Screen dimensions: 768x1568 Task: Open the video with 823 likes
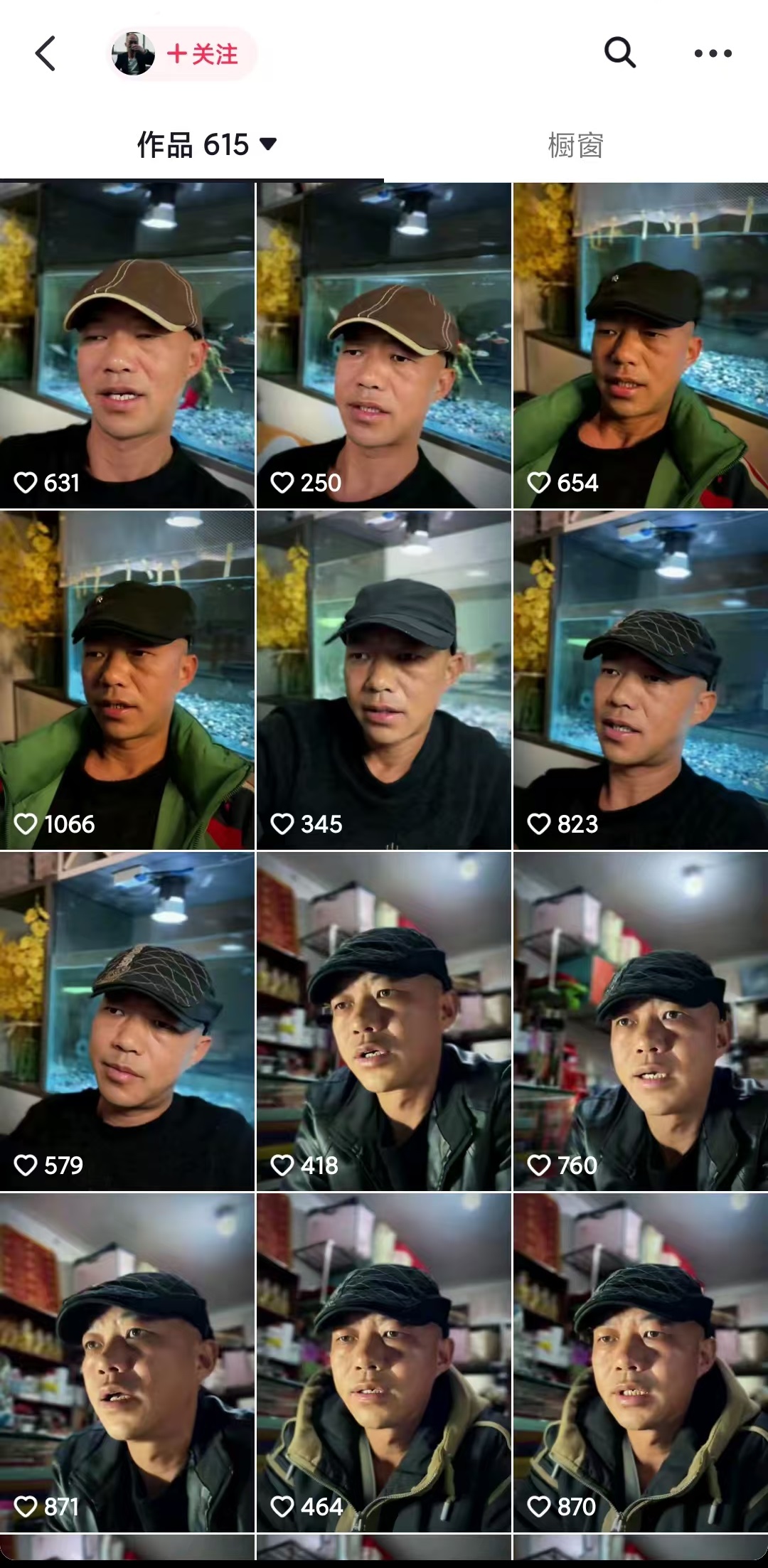point(641,680)
